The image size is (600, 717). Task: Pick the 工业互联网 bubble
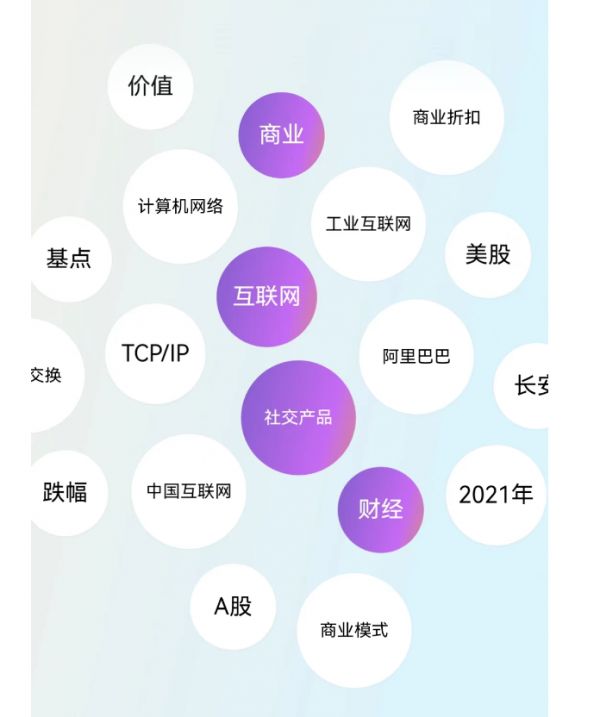[368, 223]
